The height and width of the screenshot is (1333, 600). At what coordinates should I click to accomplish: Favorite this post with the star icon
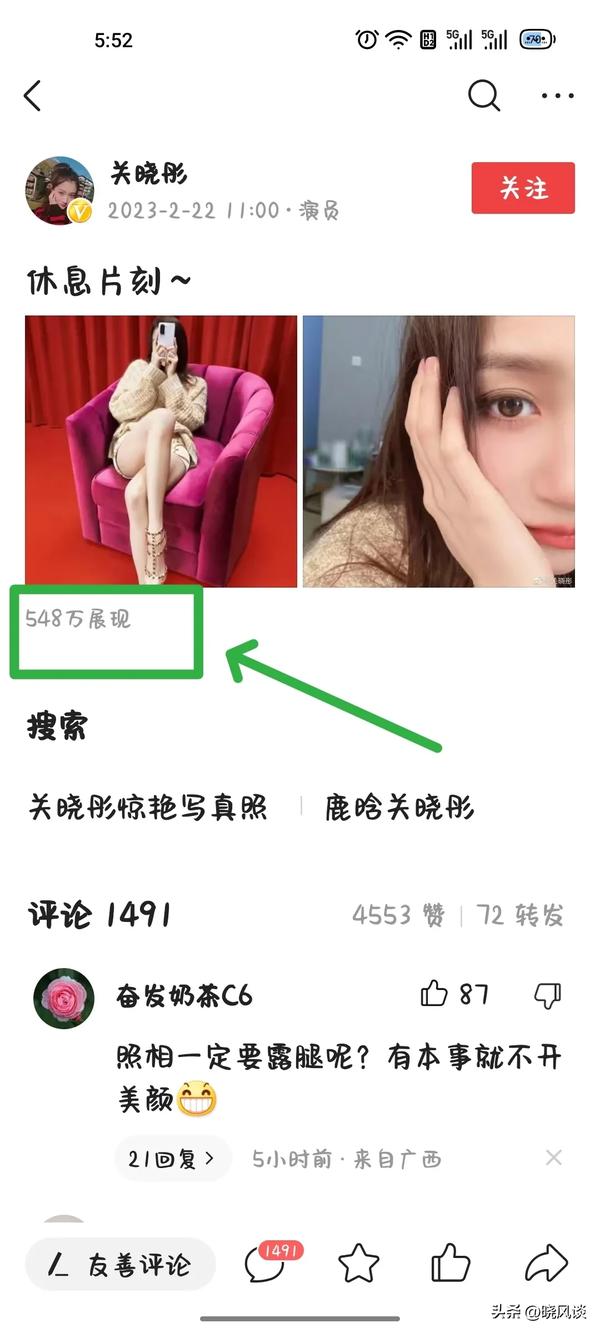pos(359,1265)
